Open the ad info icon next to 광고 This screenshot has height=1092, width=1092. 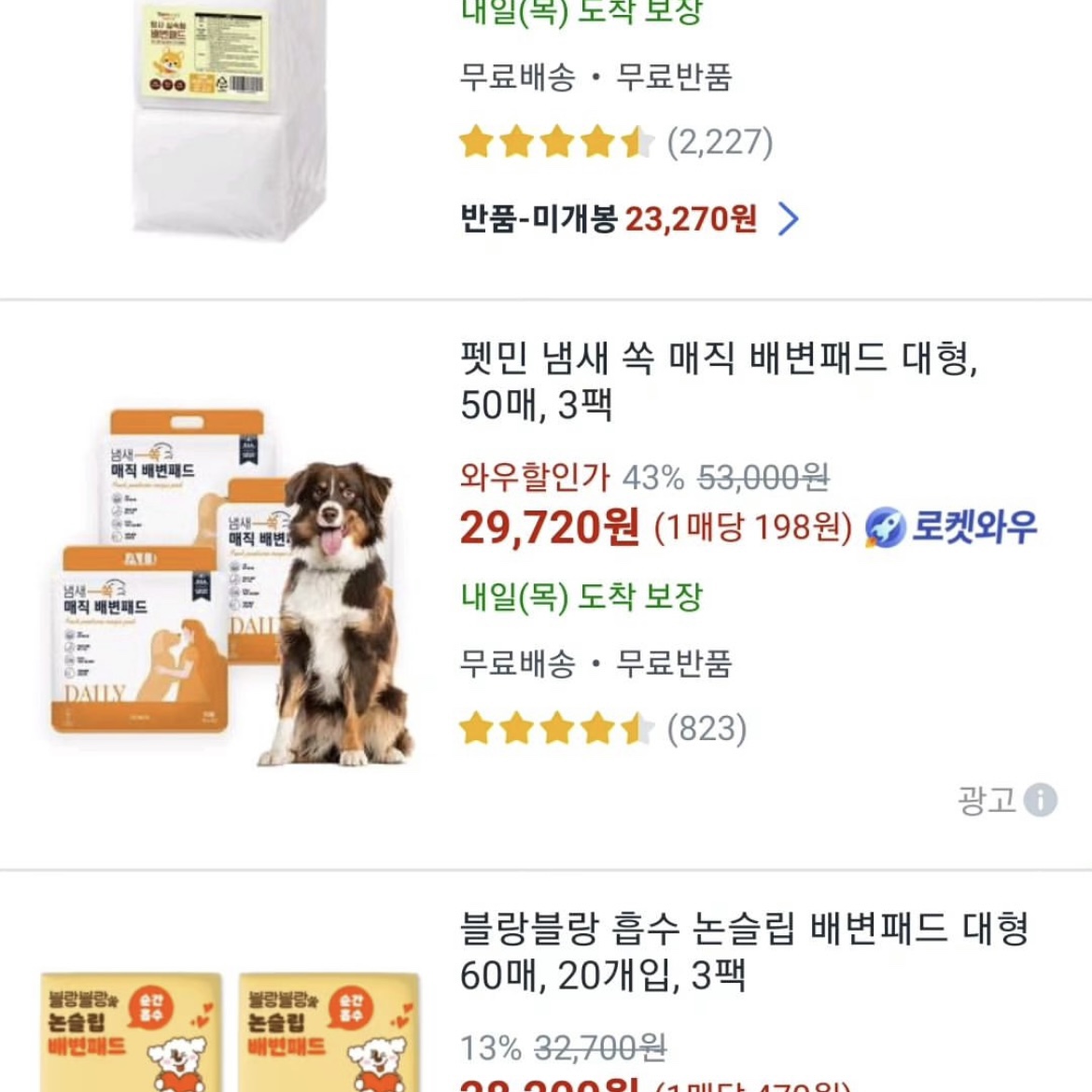click(1040, 800)
